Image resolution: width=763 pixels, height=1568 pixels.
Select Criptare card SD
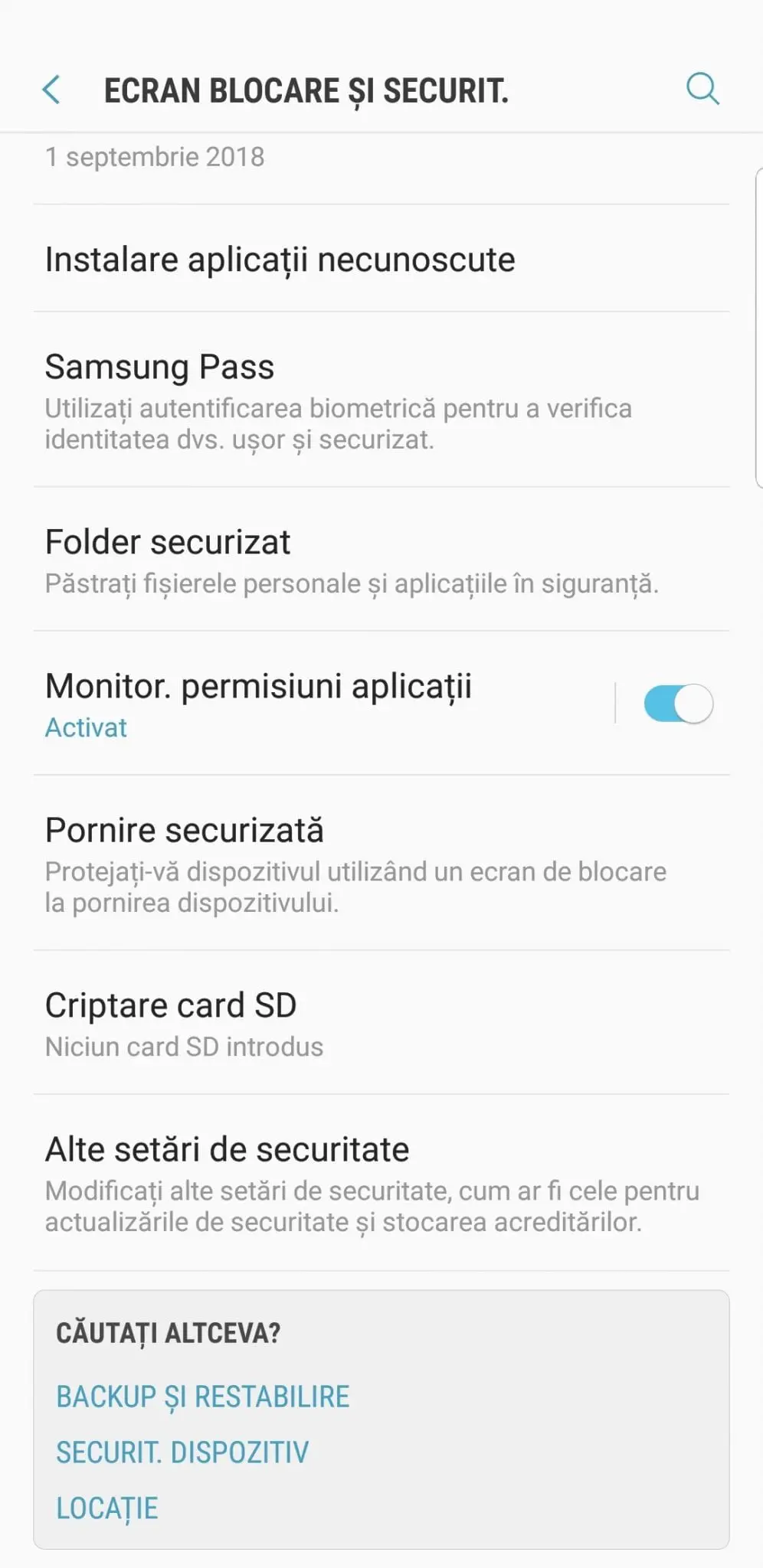tap(381, 1023)
